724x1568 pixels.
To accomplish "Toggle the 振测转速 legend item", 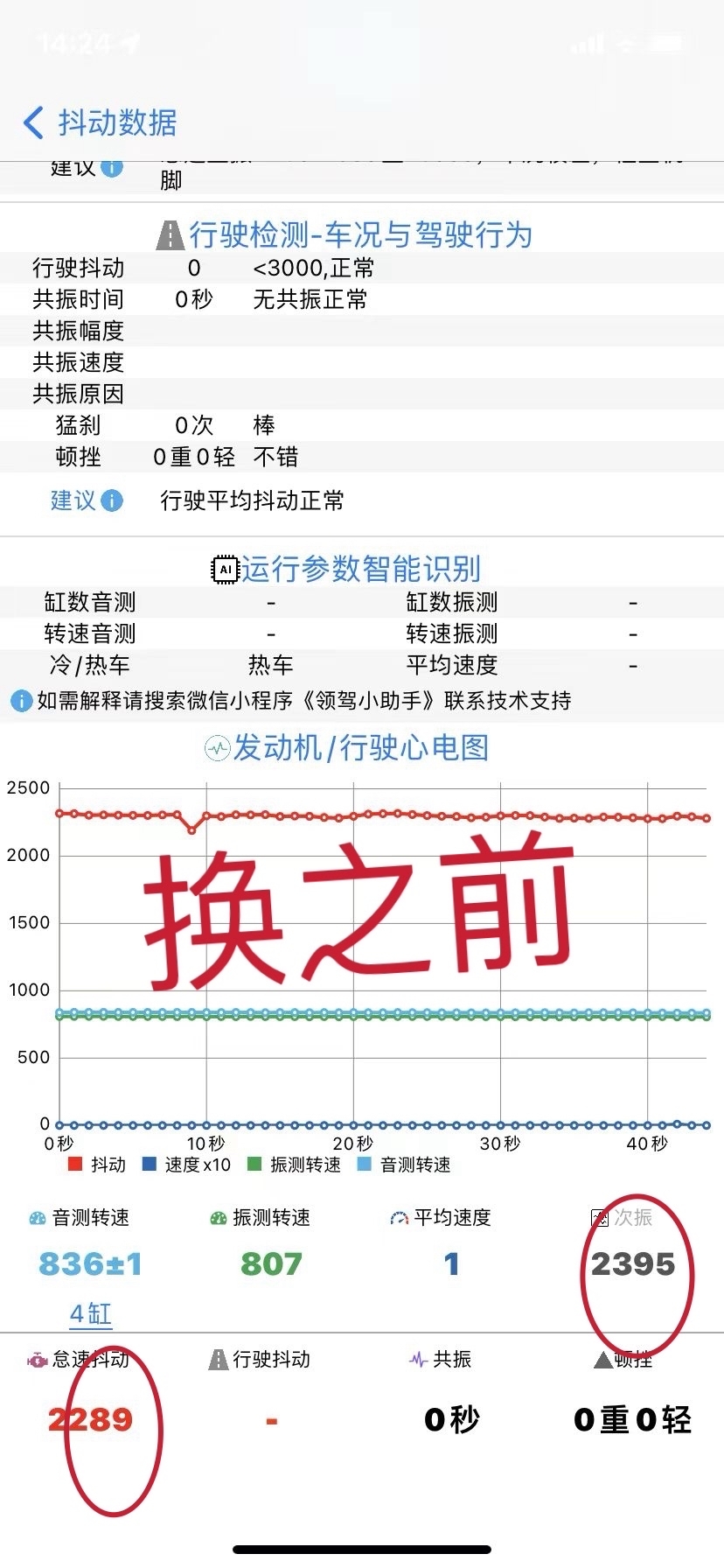I will coord(295,1165).
